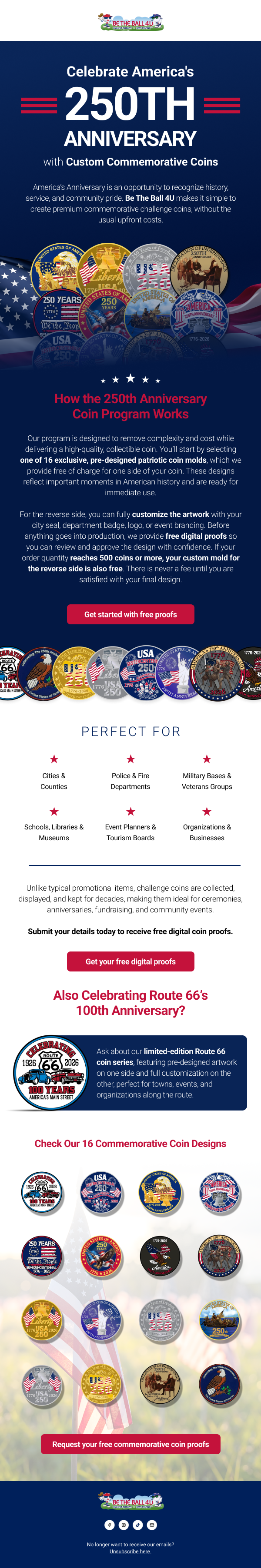Tap Get started with free proofs

click(x=130, y=614)
